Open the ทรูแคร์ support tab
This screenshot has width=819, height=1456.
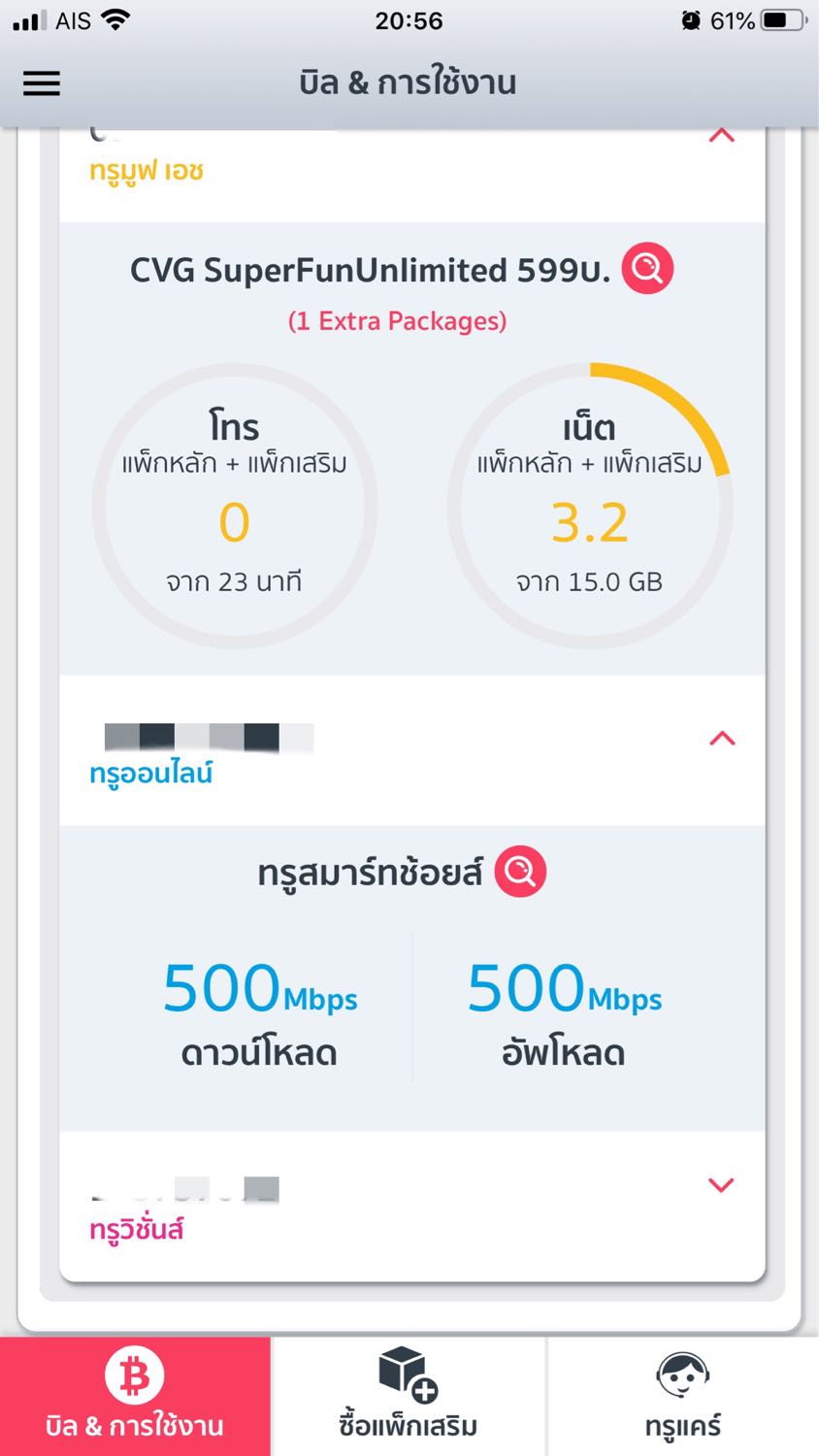tap(683, 1397)
